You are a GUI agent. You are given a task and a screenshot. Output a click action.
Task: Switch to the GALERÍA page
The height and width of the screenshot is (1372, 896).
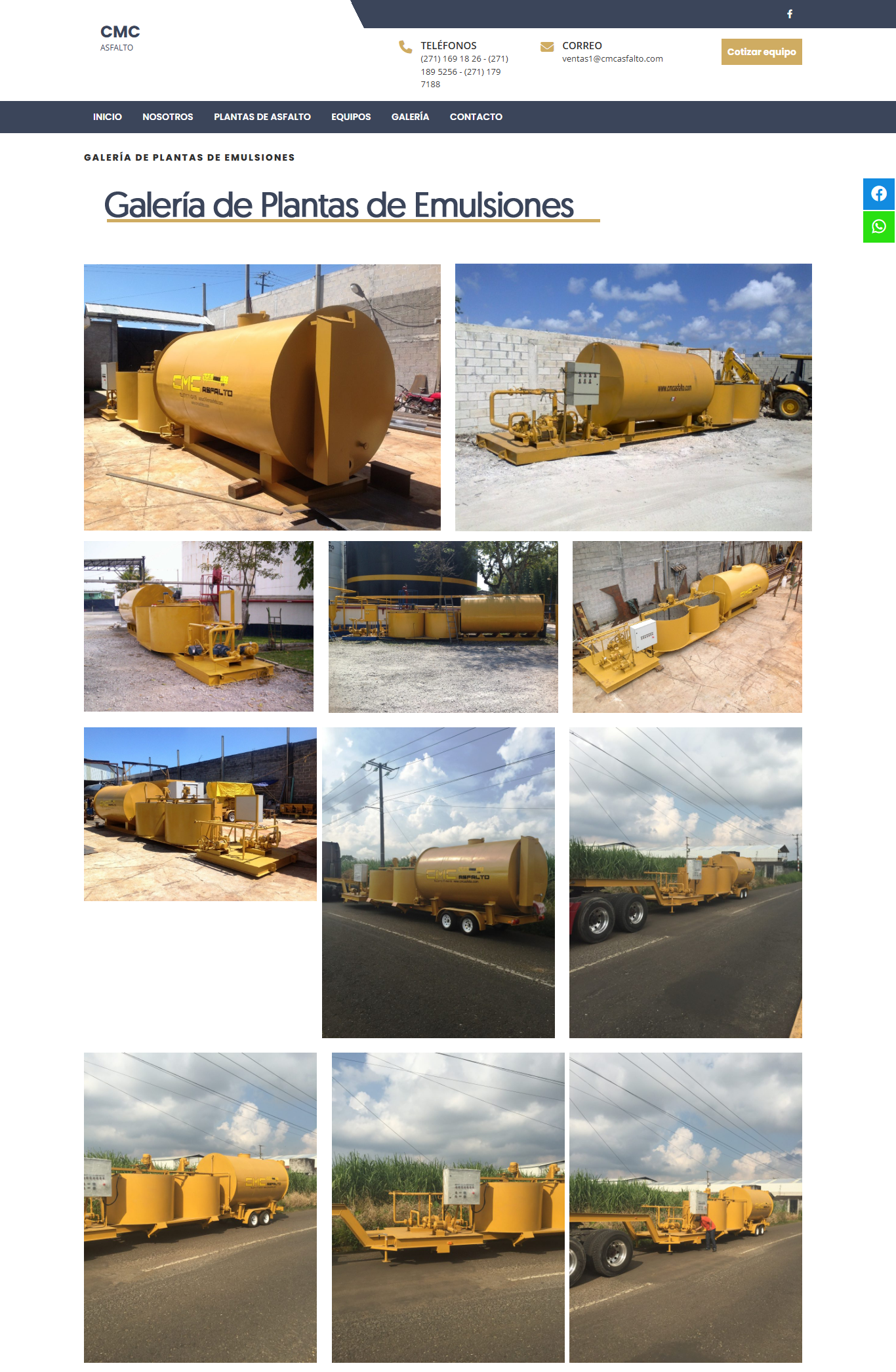coord(410,117)
